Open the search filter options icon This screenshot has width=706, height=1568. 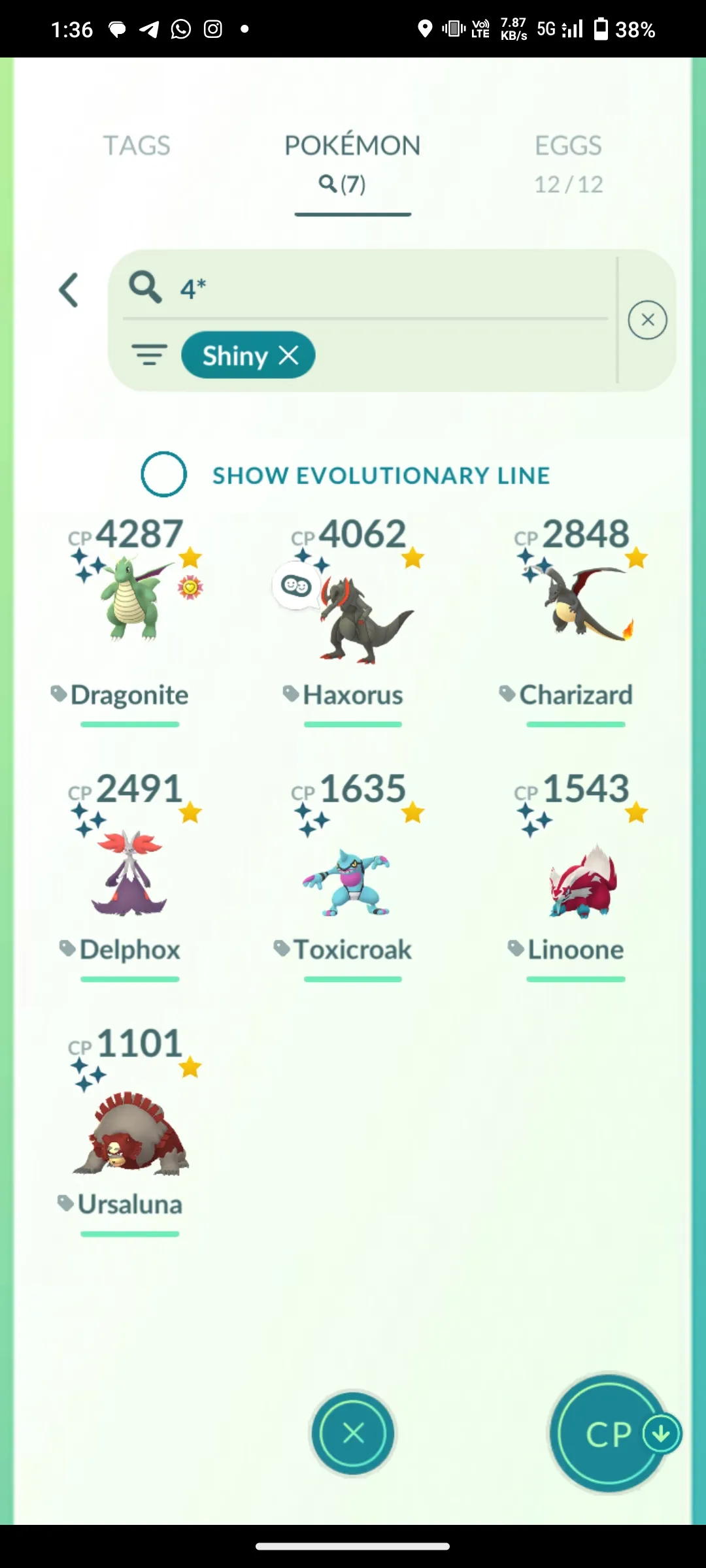click(150, 355)
